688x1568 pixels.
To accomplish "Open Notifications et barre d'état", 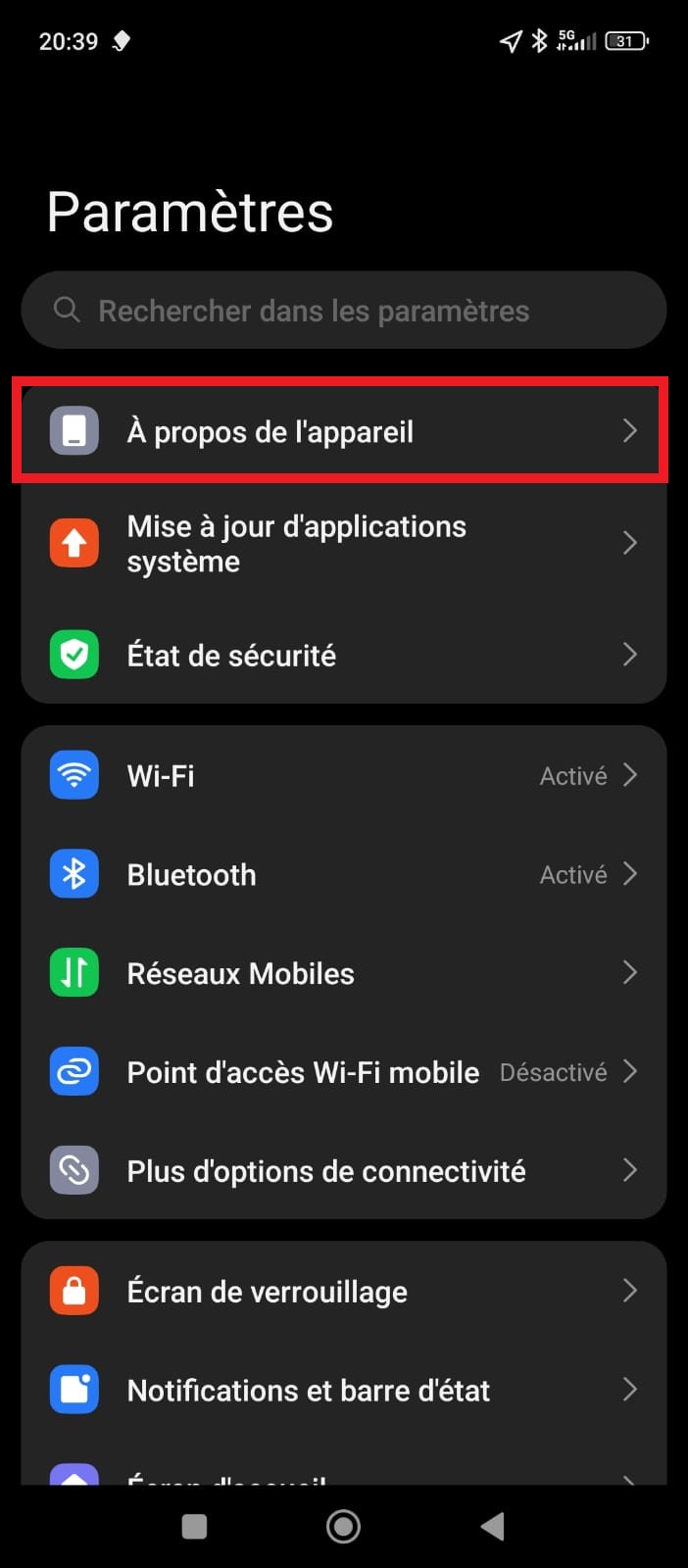I will 343,1391.
